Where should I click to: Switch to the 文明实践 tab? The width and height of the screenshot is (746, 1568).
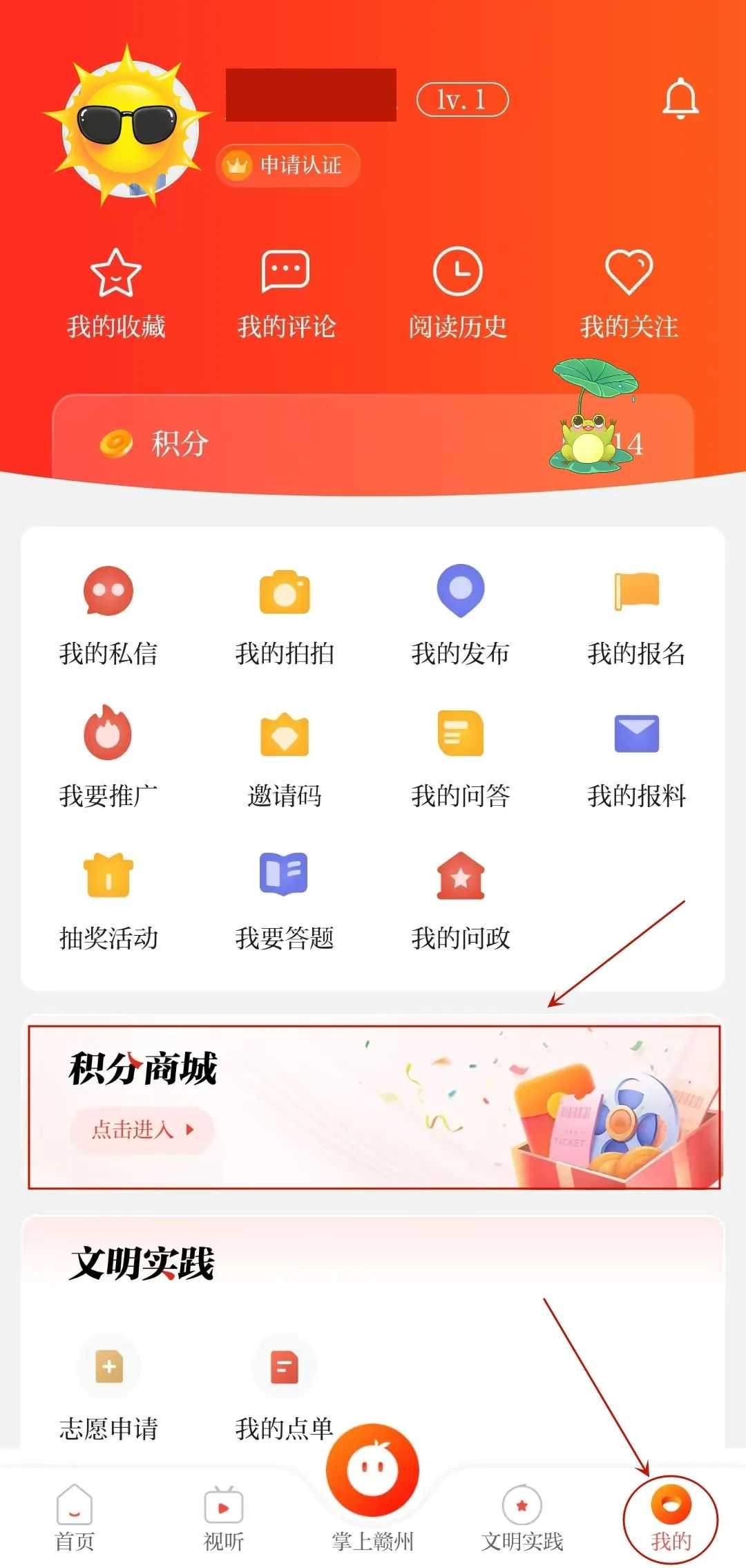pos(522,1517)
